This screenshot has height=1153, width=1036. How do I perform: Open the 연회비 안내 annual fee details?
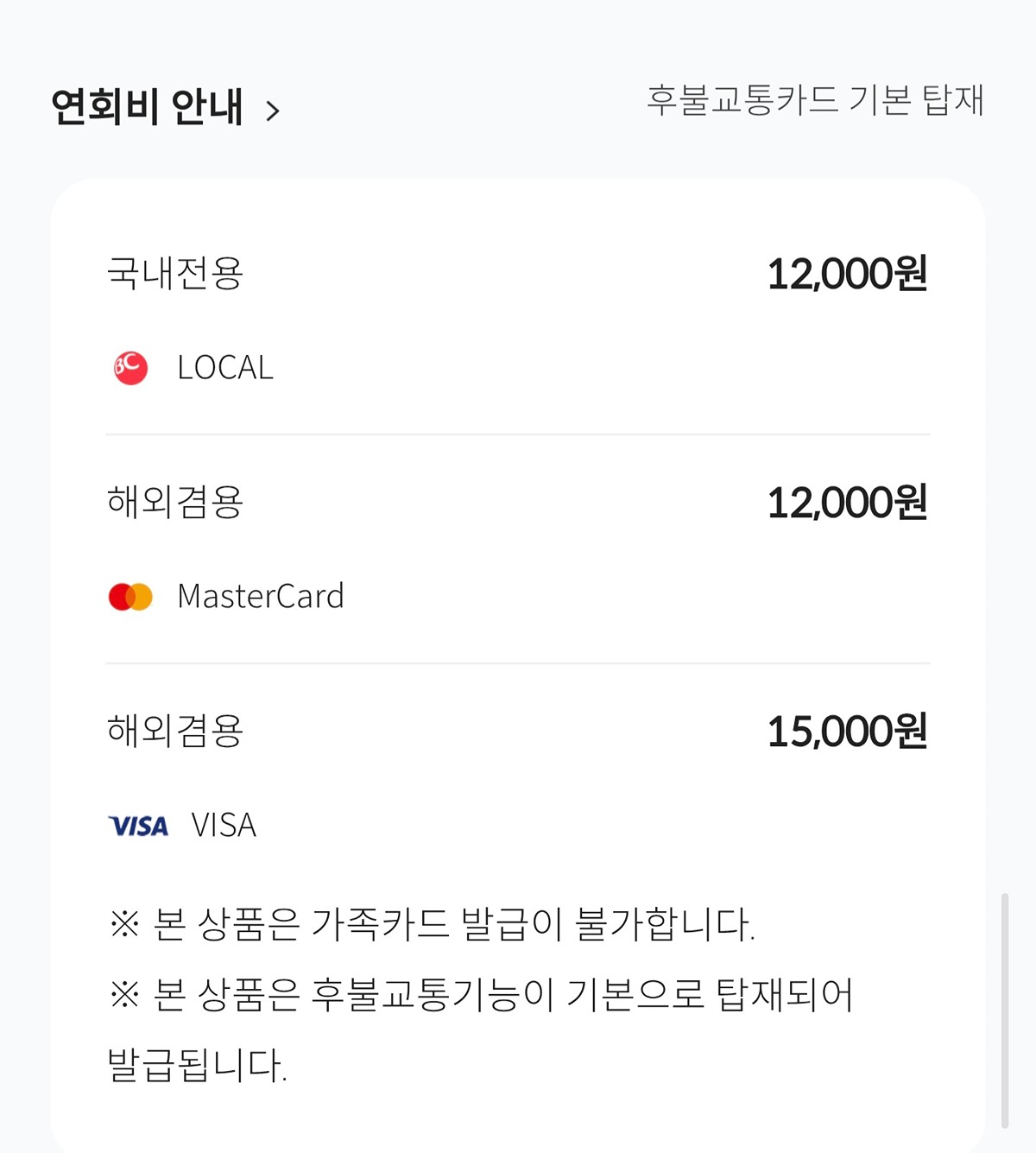point(166,109)
